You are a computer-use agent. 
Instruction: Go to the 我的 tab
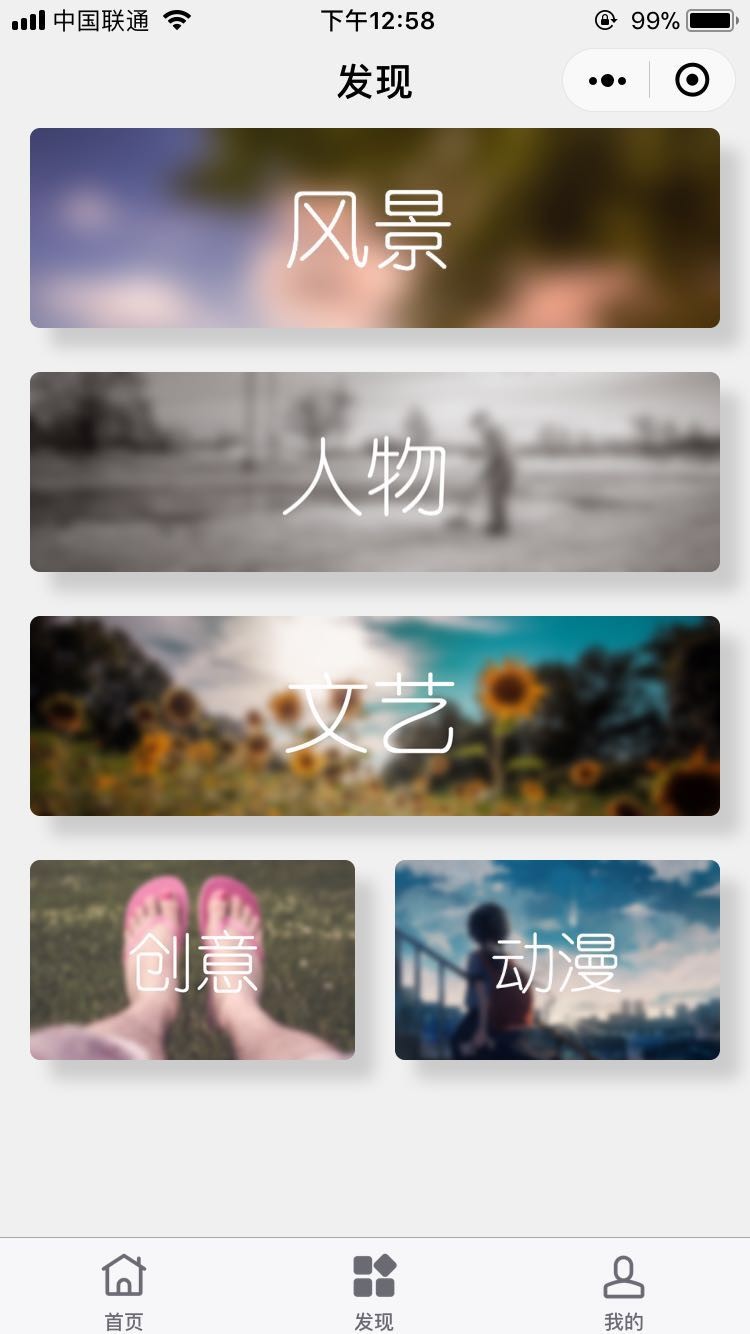tap(624, 1291)
